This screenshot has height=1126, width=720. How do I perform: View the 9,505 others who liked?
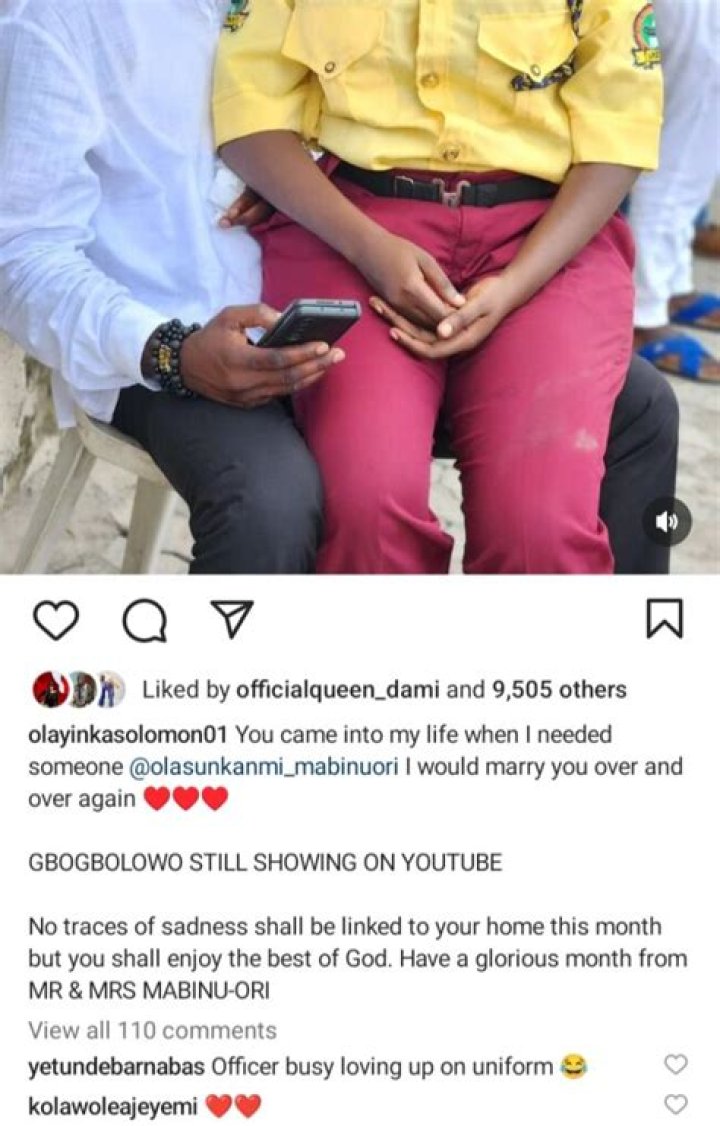click(560, 690)
